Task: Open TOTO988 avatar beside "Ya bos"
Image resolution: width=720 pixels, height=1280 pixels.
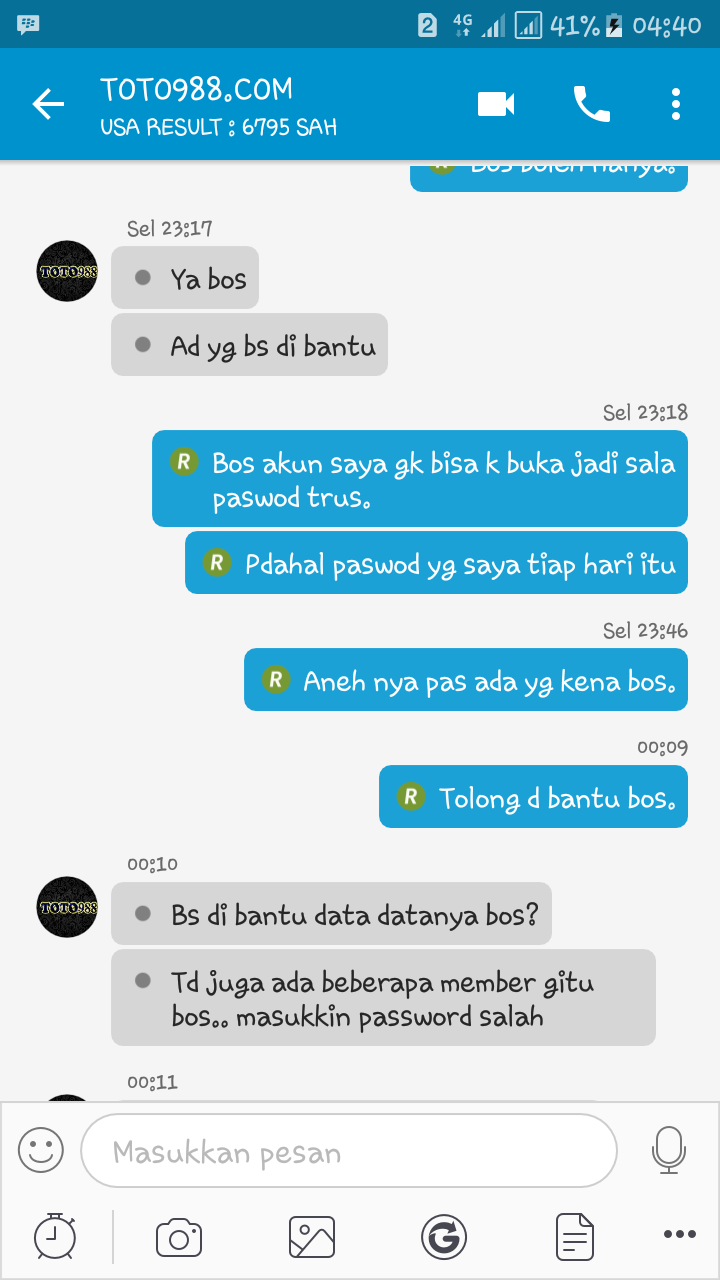Action: click(x=67, y=271)
